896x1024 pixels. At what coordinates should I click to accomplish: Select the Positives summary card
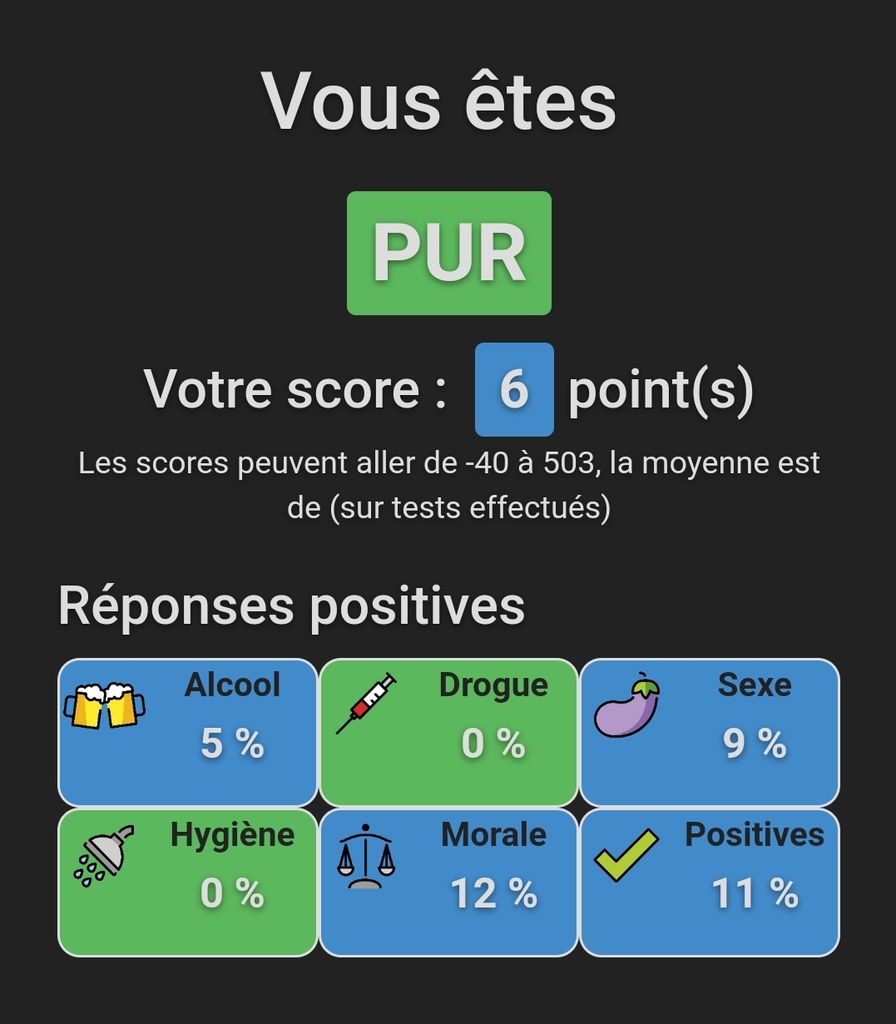(x=709, y=882)
